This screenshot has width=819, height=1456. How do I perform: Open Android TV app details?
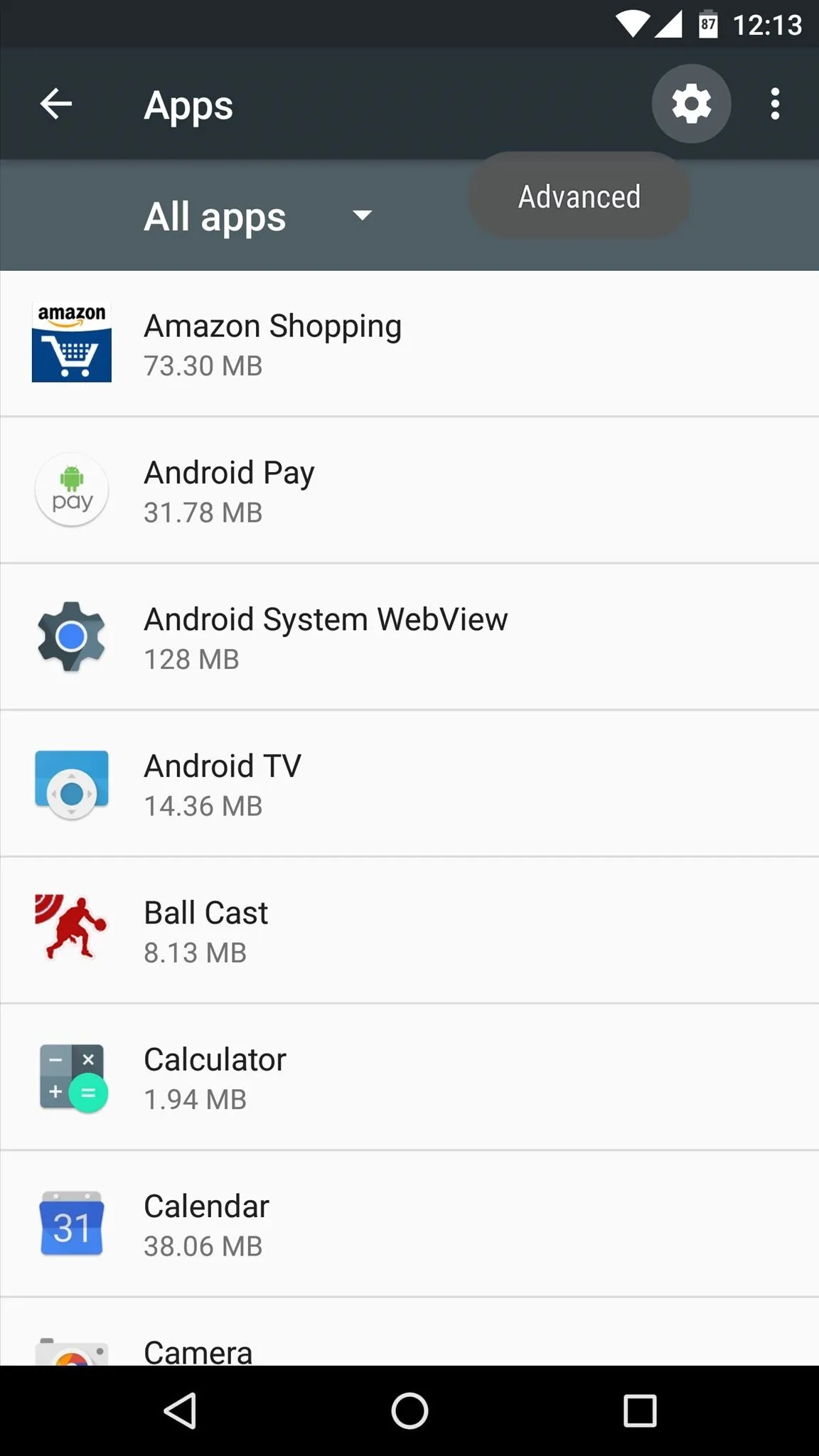(x=409, y=784)
